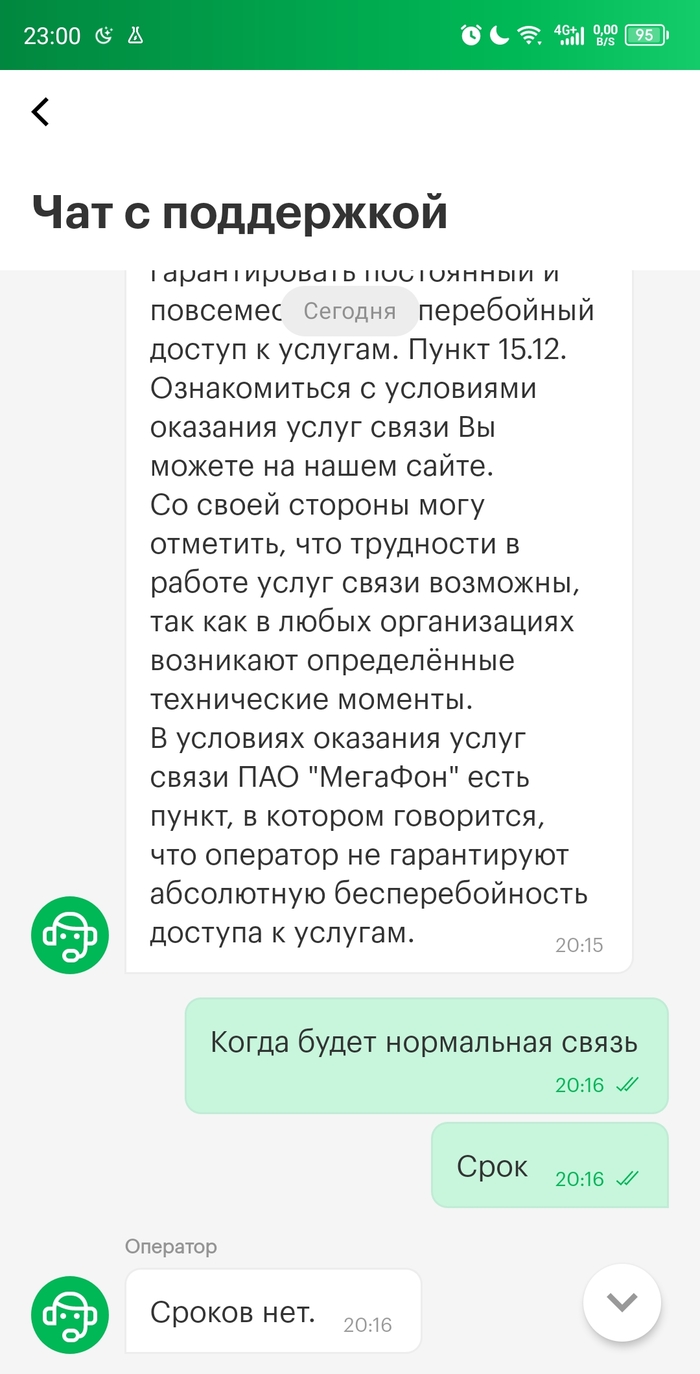
Task: Jump to the latest message with down arrow
Action: click(x=622, y=1302)
